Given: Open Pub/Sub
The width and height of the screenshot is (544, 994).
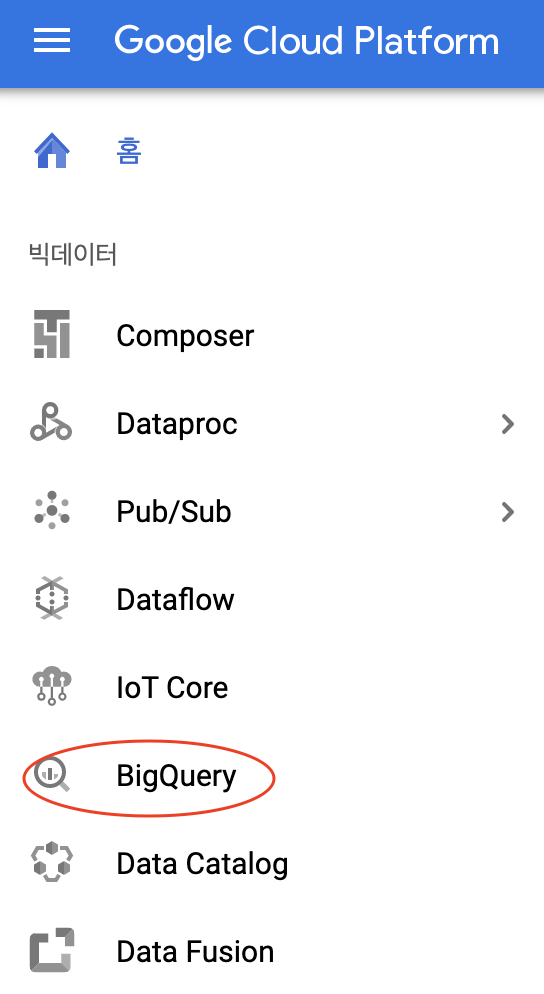Looking at the screenshot, I should pos(272,512).
